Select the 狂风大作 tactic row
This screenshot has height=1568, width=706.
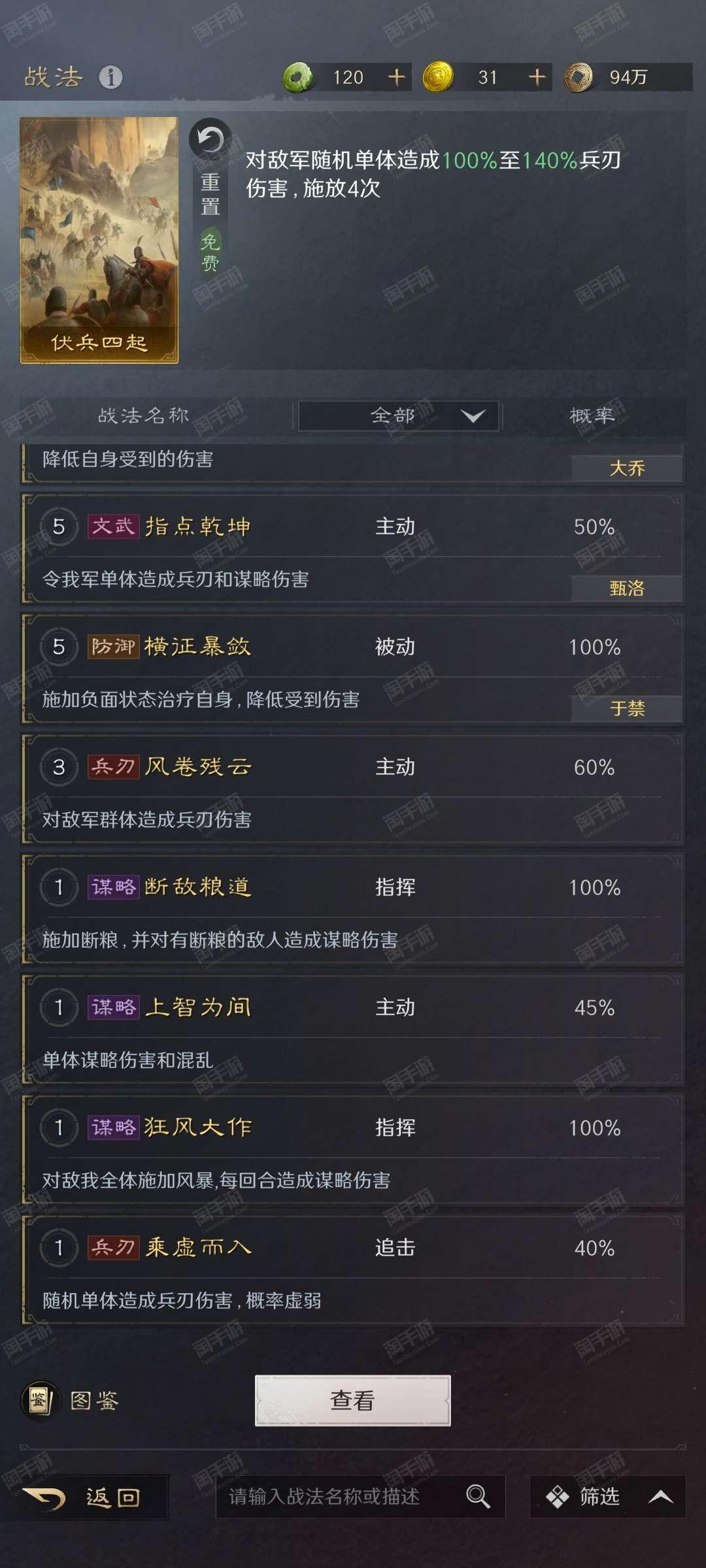(x=353, y=1150)
